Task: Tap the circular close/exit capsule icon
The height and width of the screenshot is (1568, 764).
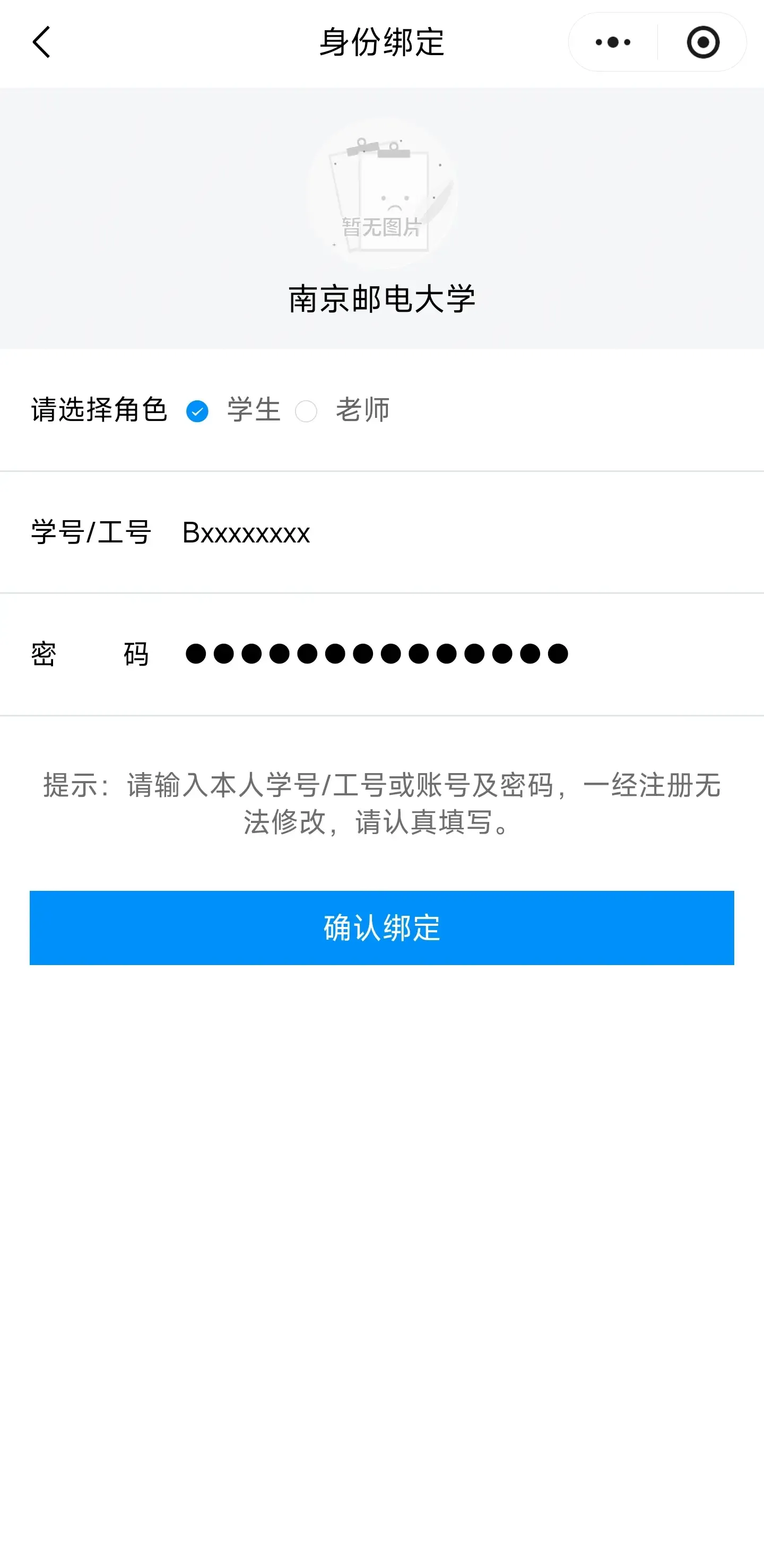Action: pyautogui.click(x=702, y=42)
